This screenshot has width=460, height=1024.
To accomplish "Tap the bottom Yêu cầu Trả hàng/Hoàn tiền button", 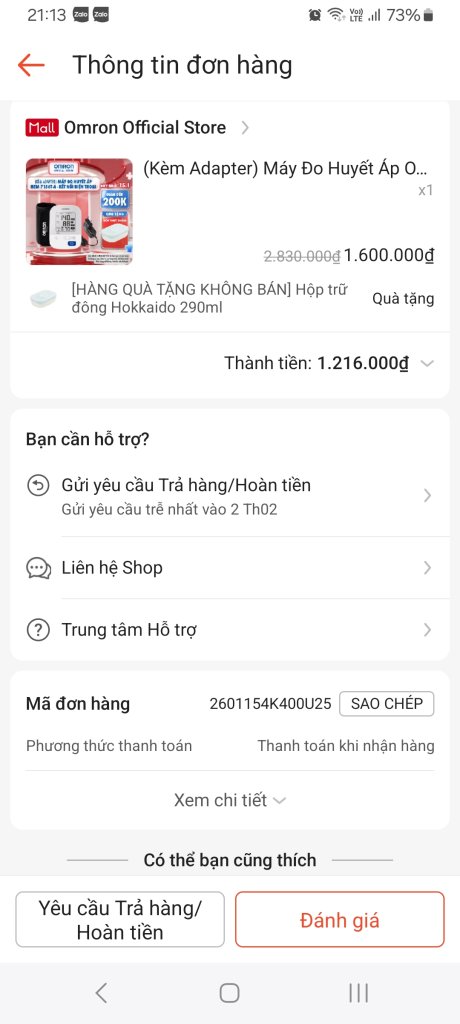I will [120, 920].
